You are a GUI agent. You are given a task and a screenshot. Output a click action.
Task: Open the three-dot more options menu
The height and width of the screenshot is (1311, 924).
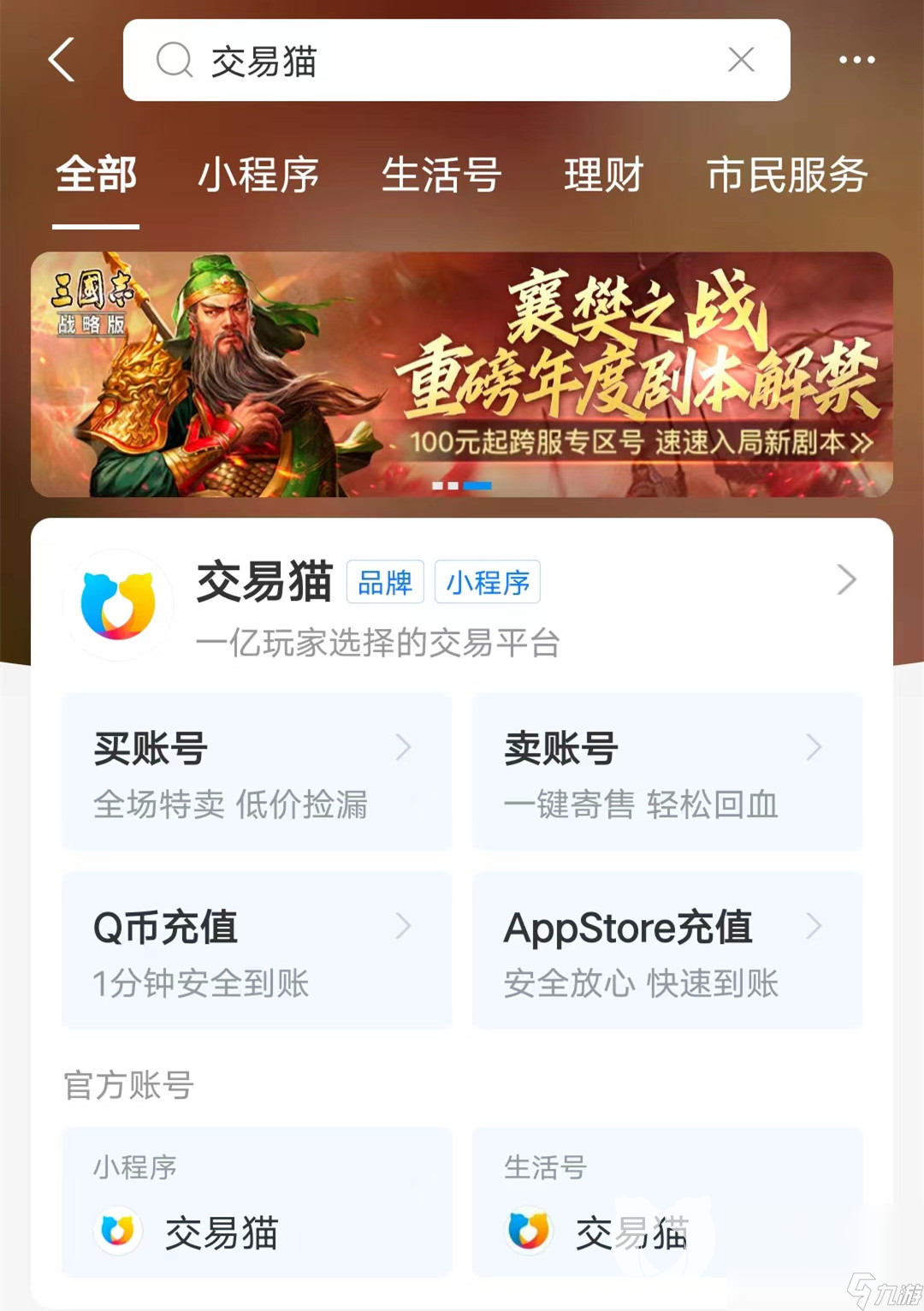858,60
